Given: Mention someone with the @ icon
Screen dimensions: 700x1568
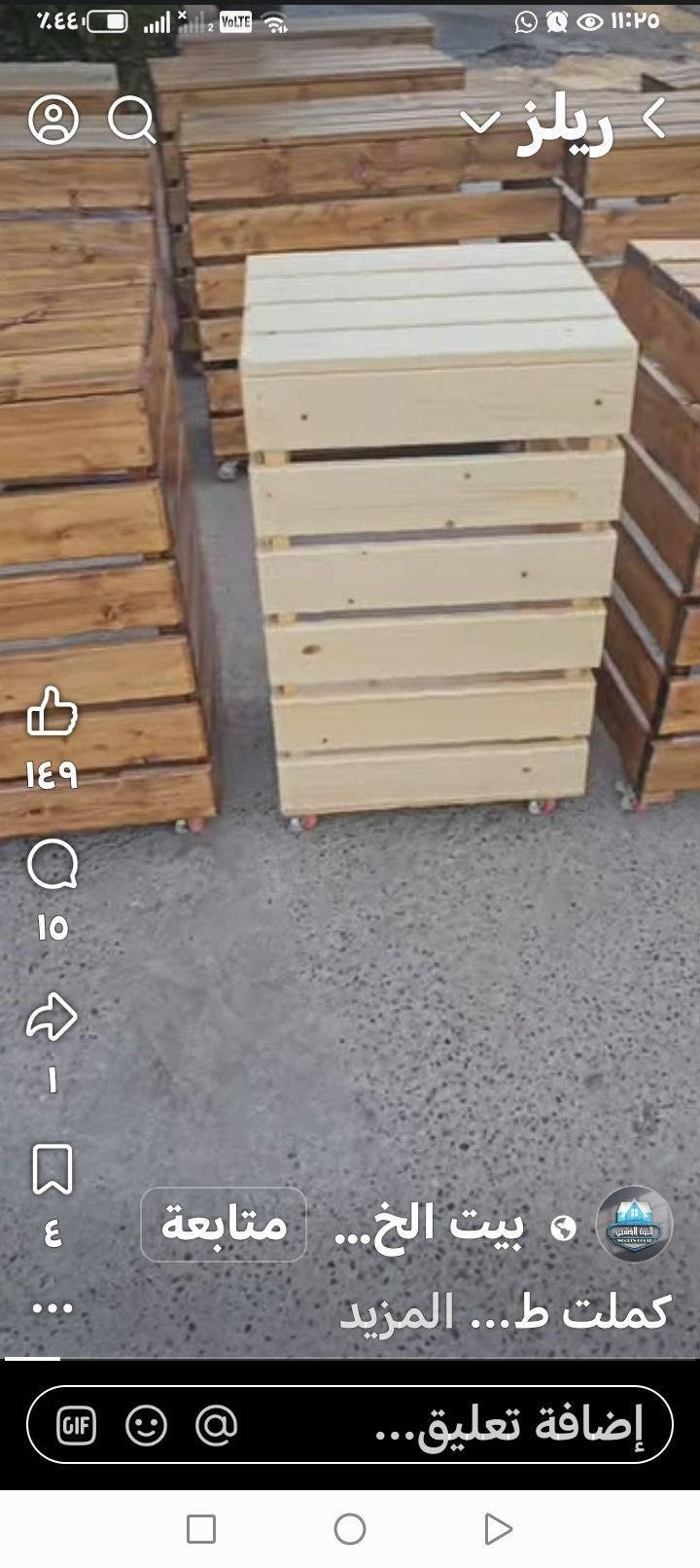Looking at the screenshot, I should [216, 1426].
